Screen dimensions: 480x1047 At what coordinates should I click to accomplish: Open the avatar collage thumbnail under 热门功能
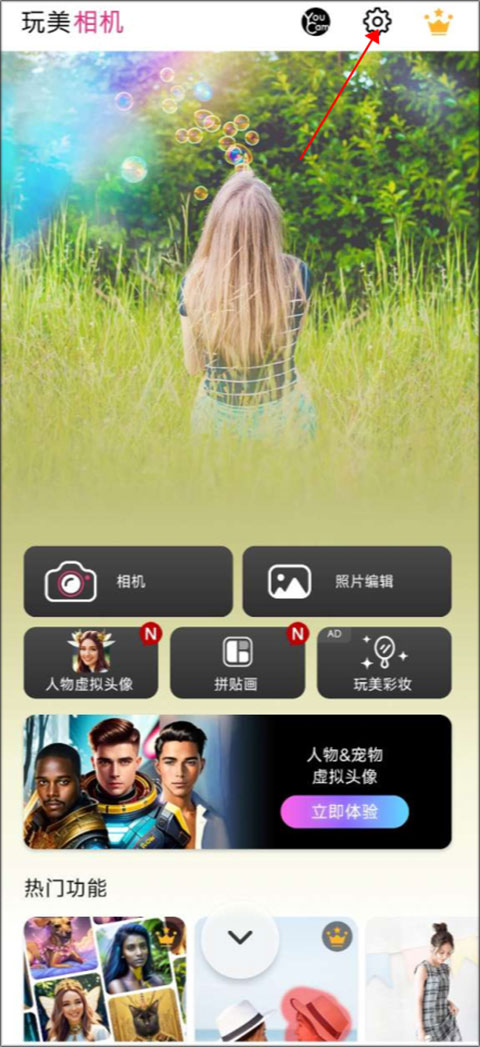pyautogui.click(x=105, y=980)
